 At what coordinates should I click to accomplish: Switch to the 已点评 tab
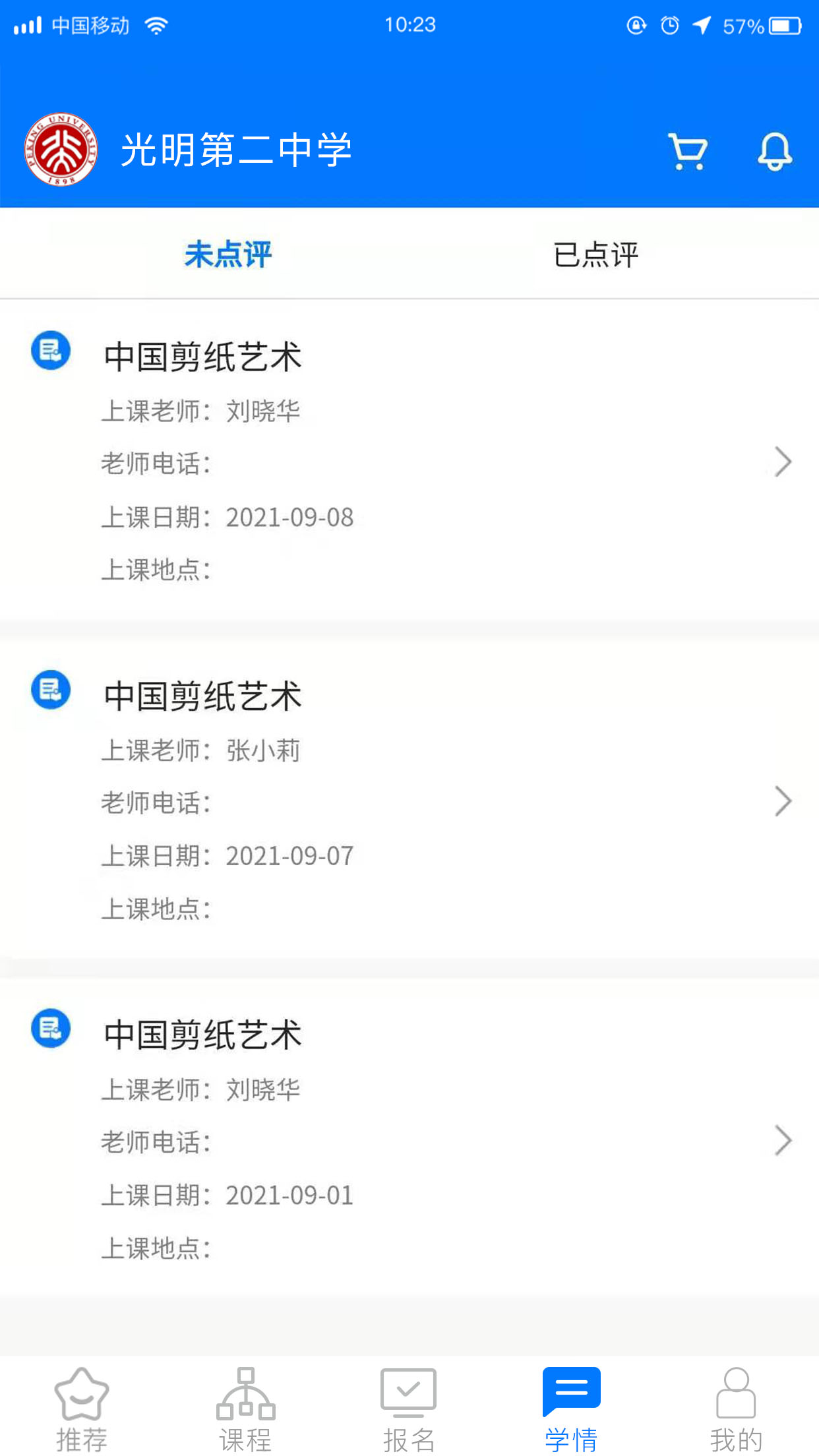[x=595, y=255]
